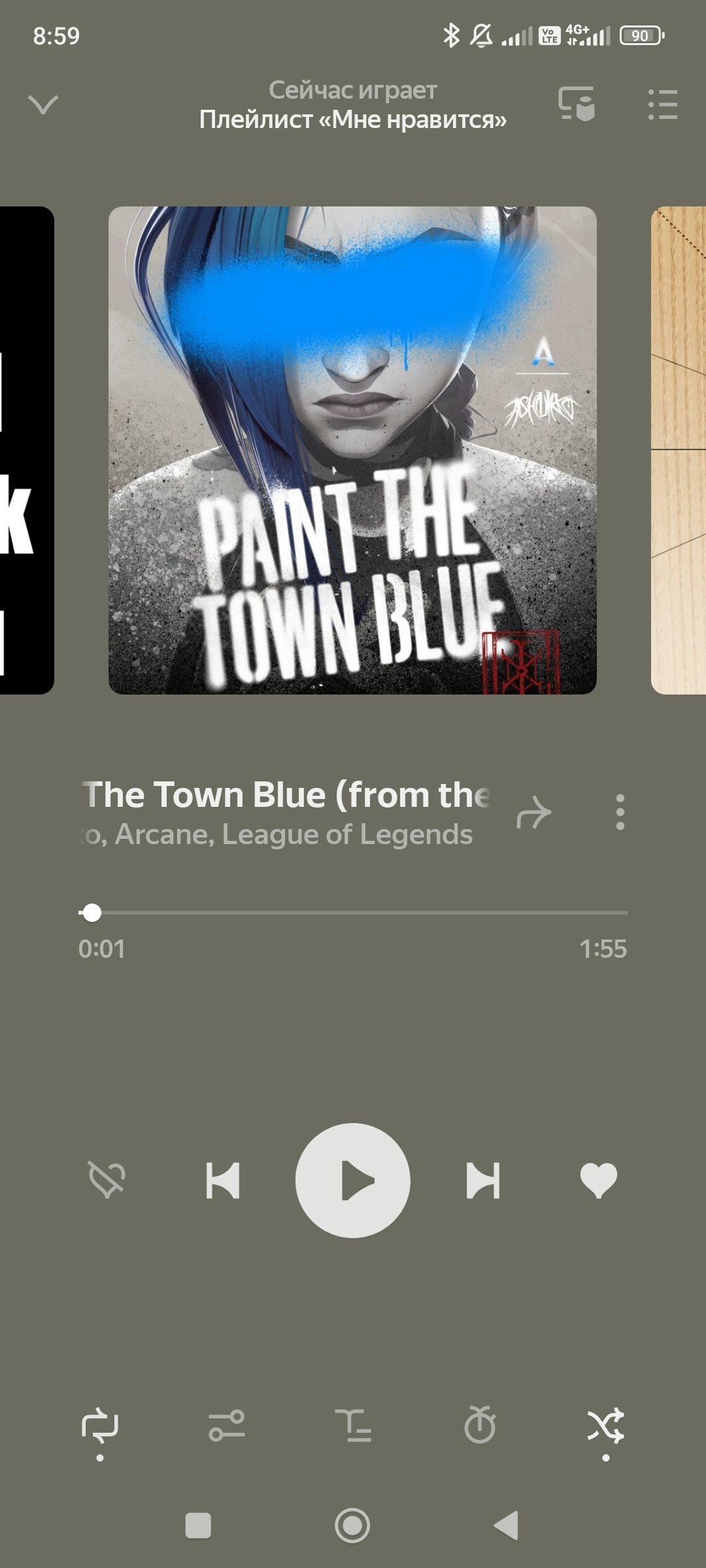Collapse the now playing screen
The width and height of the screenshot is (706, 1568).
pos(43,105)
